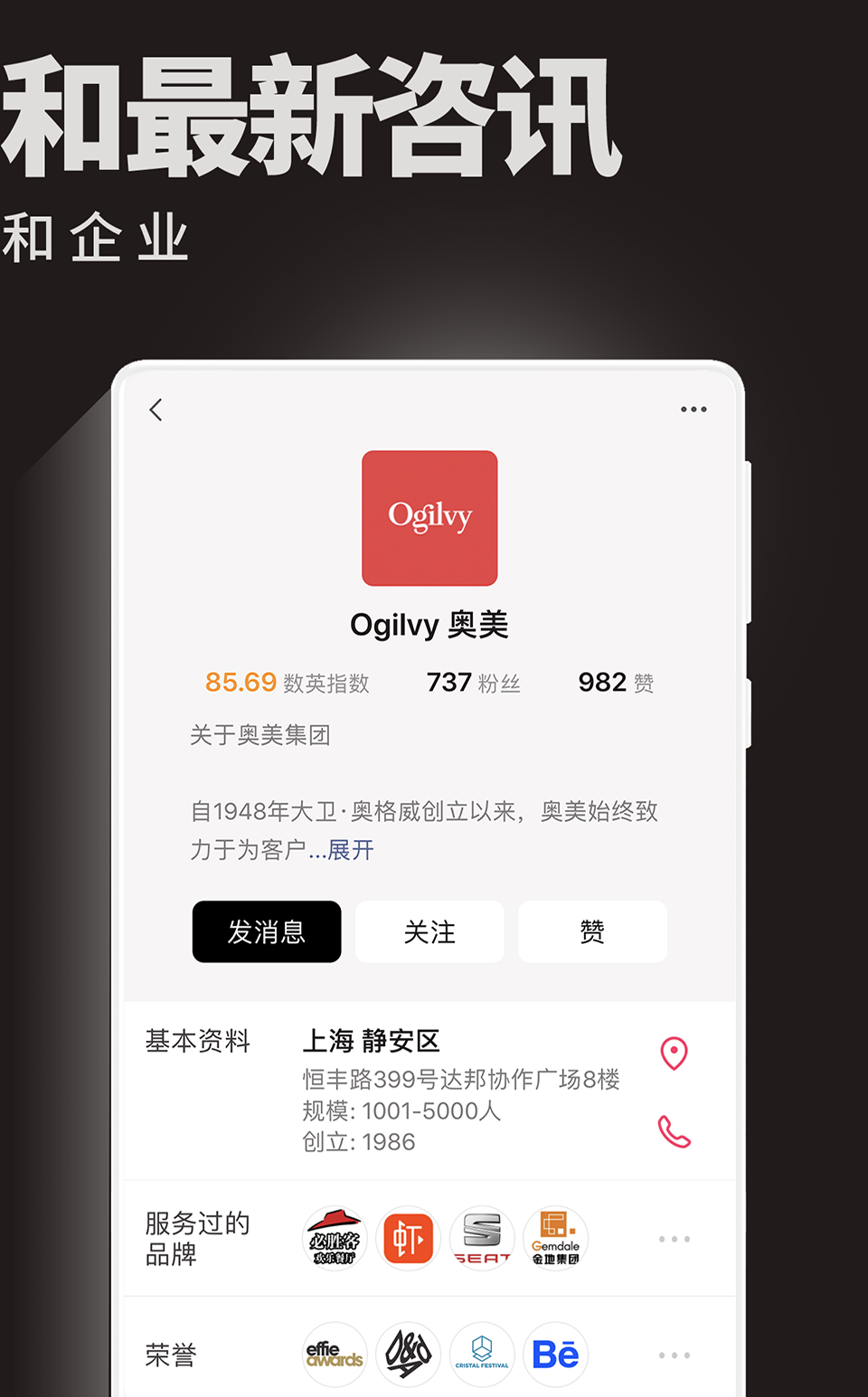The image size is (868, 1397).
Task: Open the top-right more options menu
Action: tap(693, 410)
